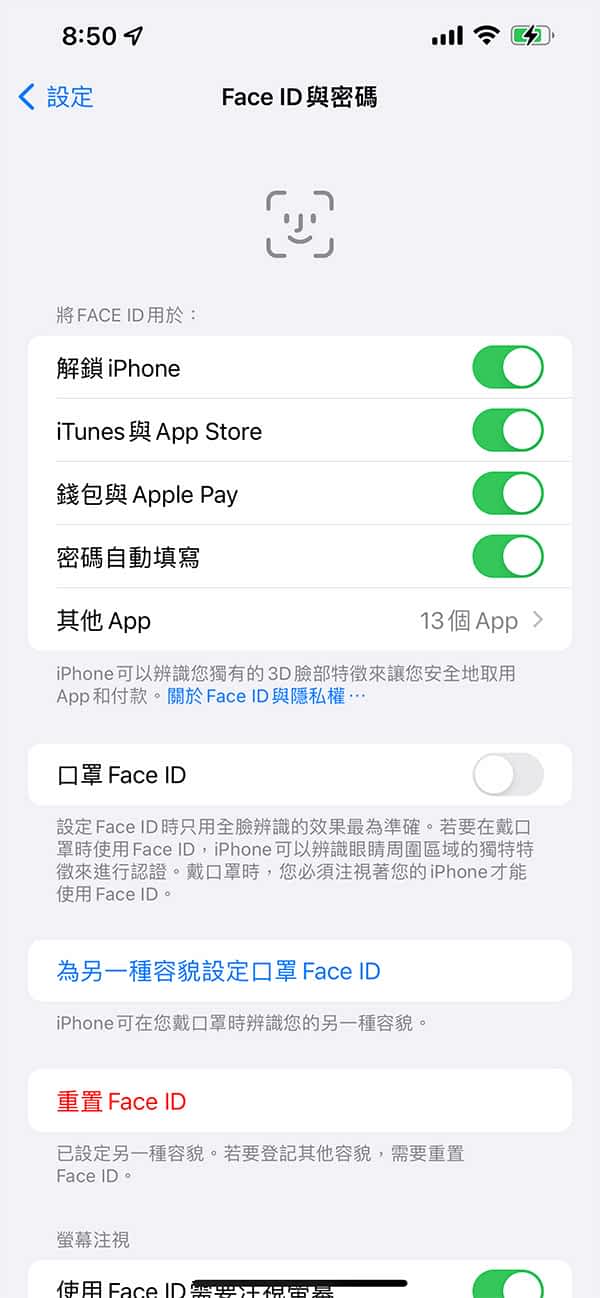The height and width of the screenshot is (1298, 600).
Task: Turn off 錢包與Apple Pay switch
Action: [x=507, y=494]
